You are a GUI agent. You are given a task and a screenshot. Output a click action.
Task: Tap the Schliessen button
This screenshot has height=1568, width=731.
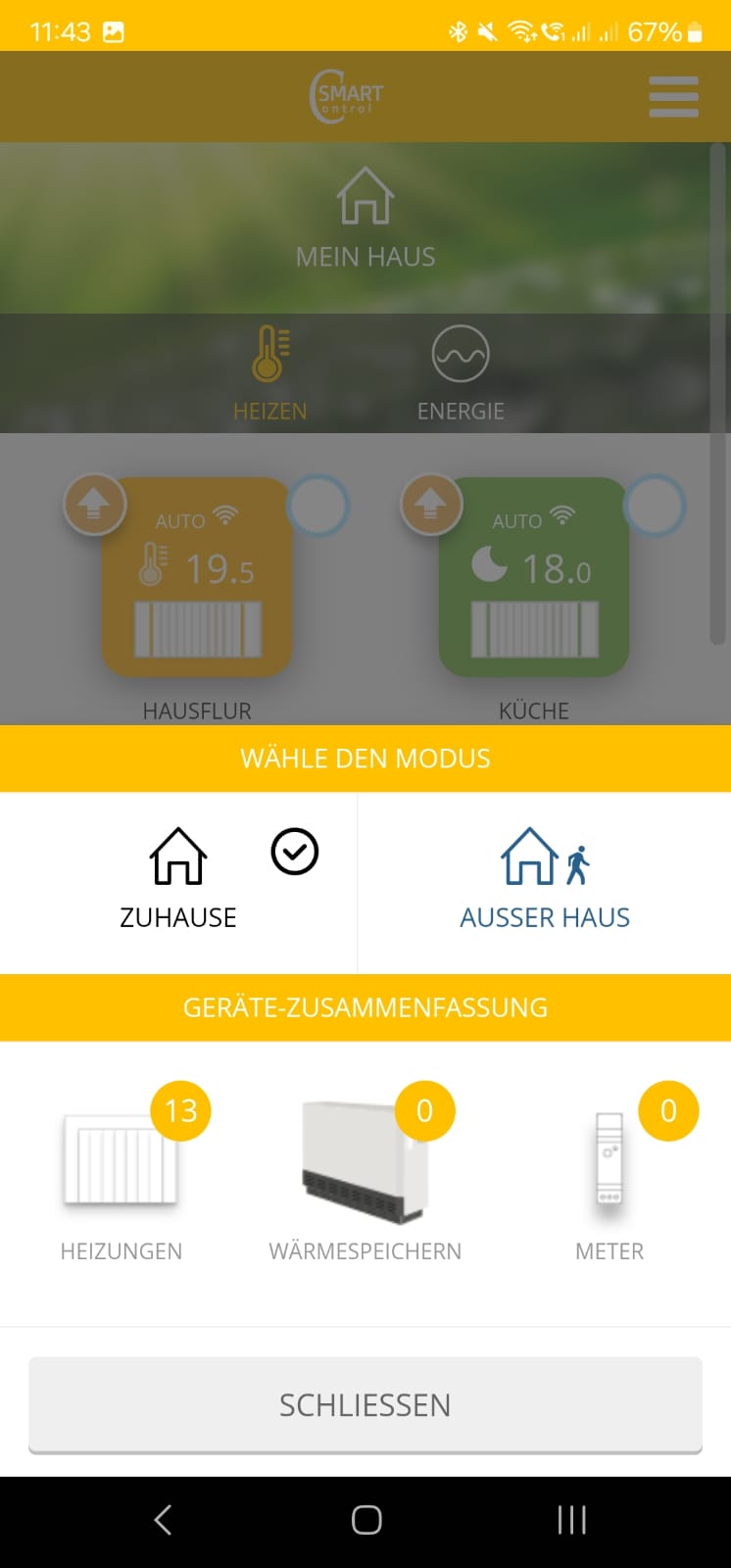point(365,1405)
